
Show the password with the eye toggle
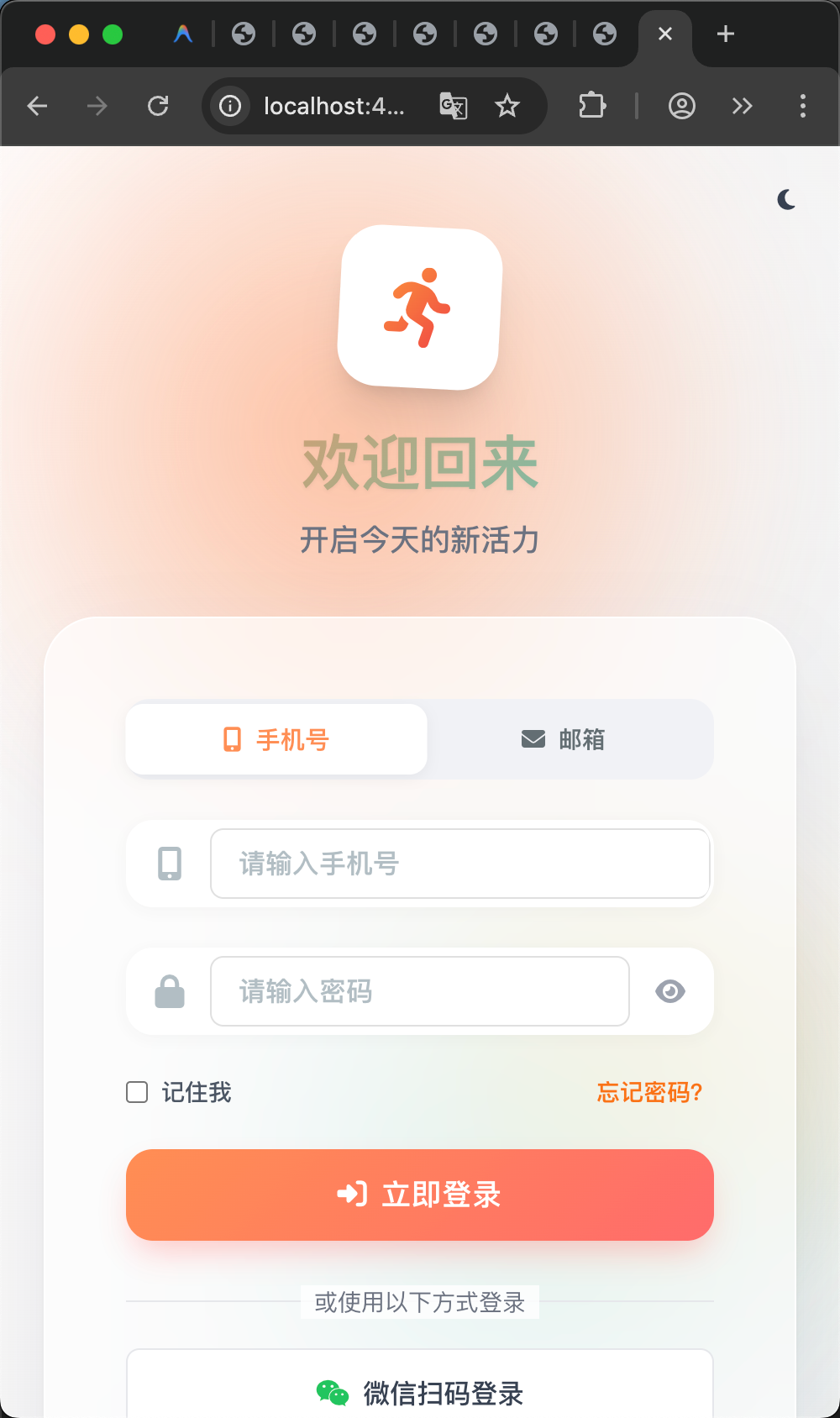[x=669, y=991]
